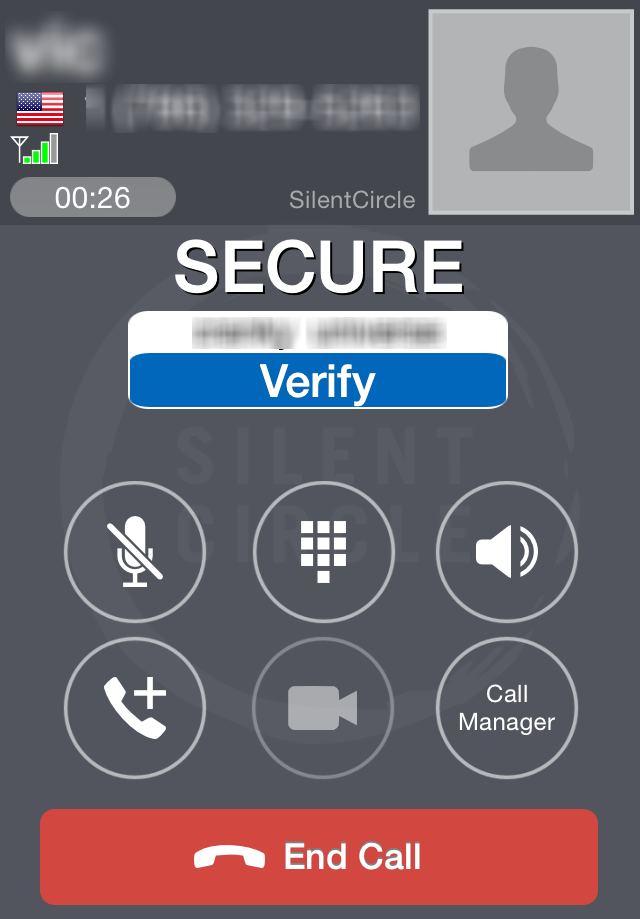Turn on the speakerphone

click(x=507, y=551)
